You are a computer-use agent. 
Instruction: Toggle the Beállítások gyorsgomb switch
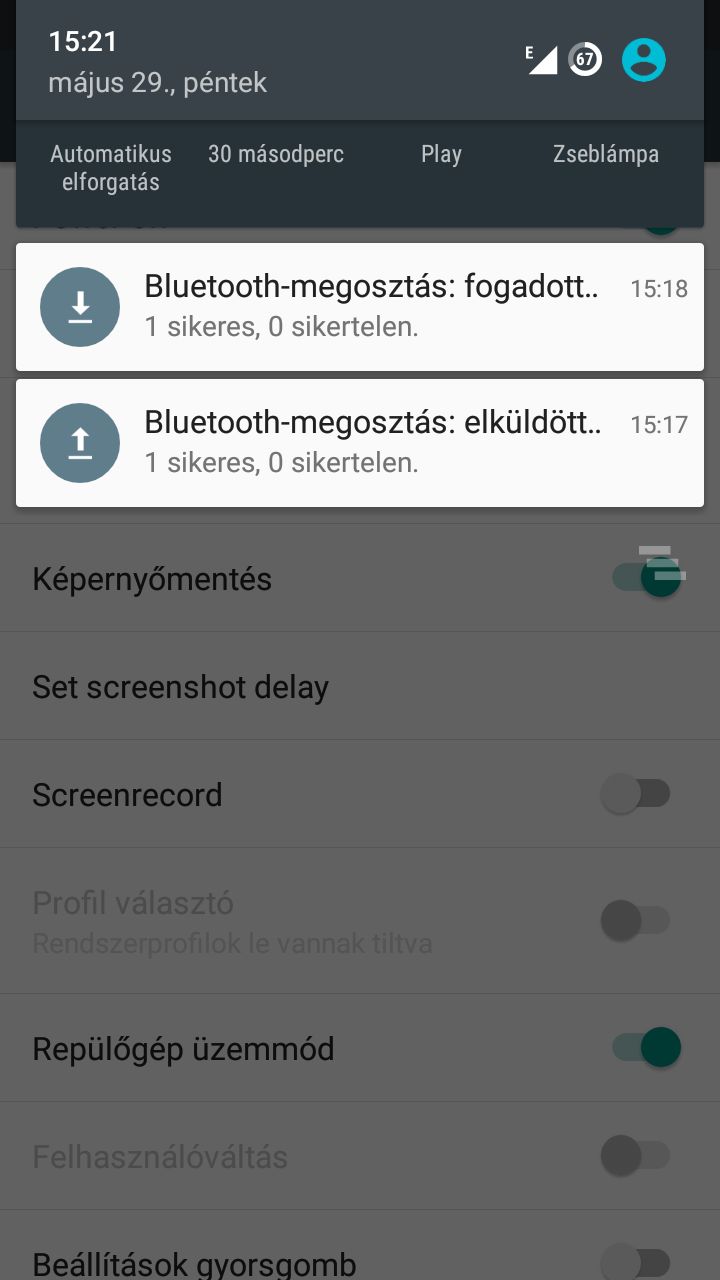636,1262
